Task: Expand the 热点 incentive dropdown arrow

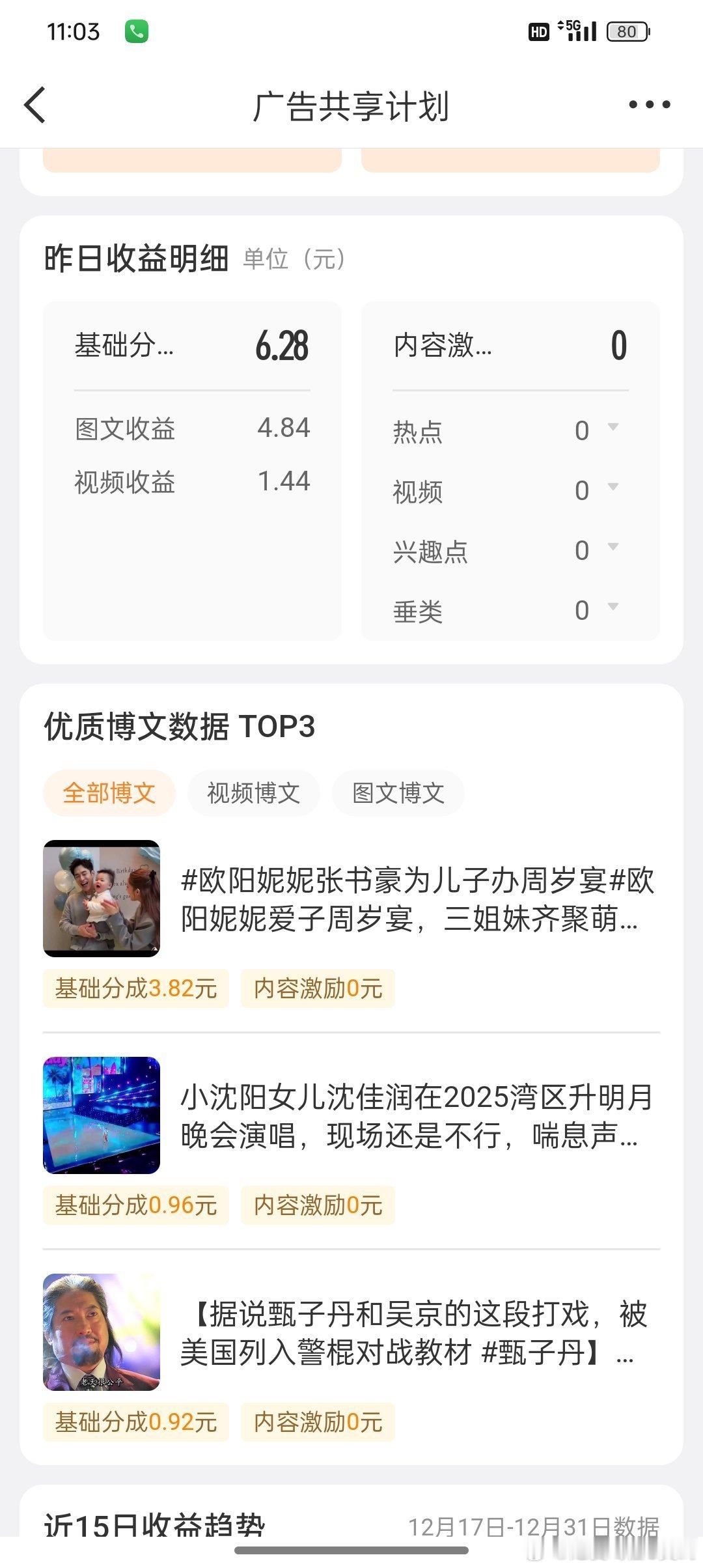Action: [x=613, y=427]
